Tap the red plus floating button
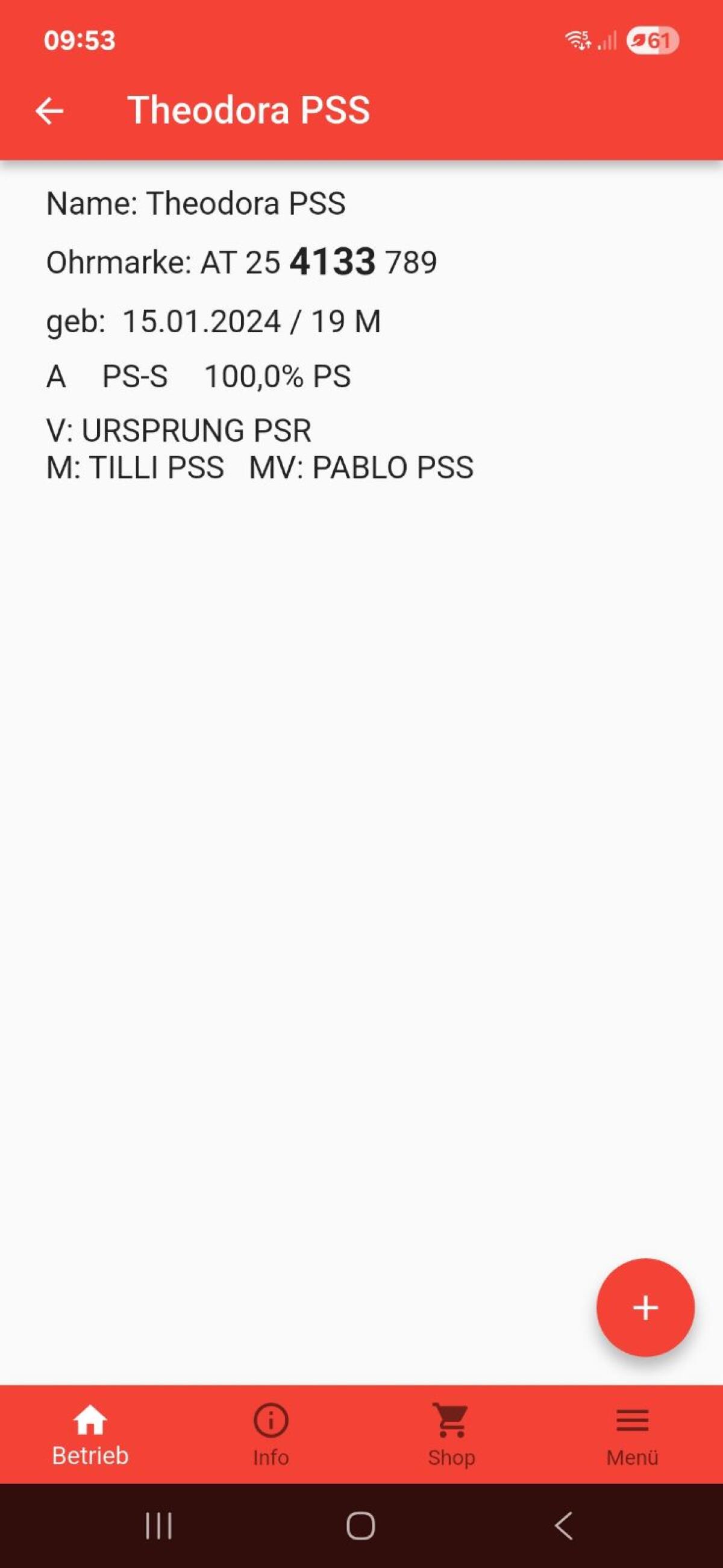The width and height of the screenshot is (723, 1568). [645, 1308]
